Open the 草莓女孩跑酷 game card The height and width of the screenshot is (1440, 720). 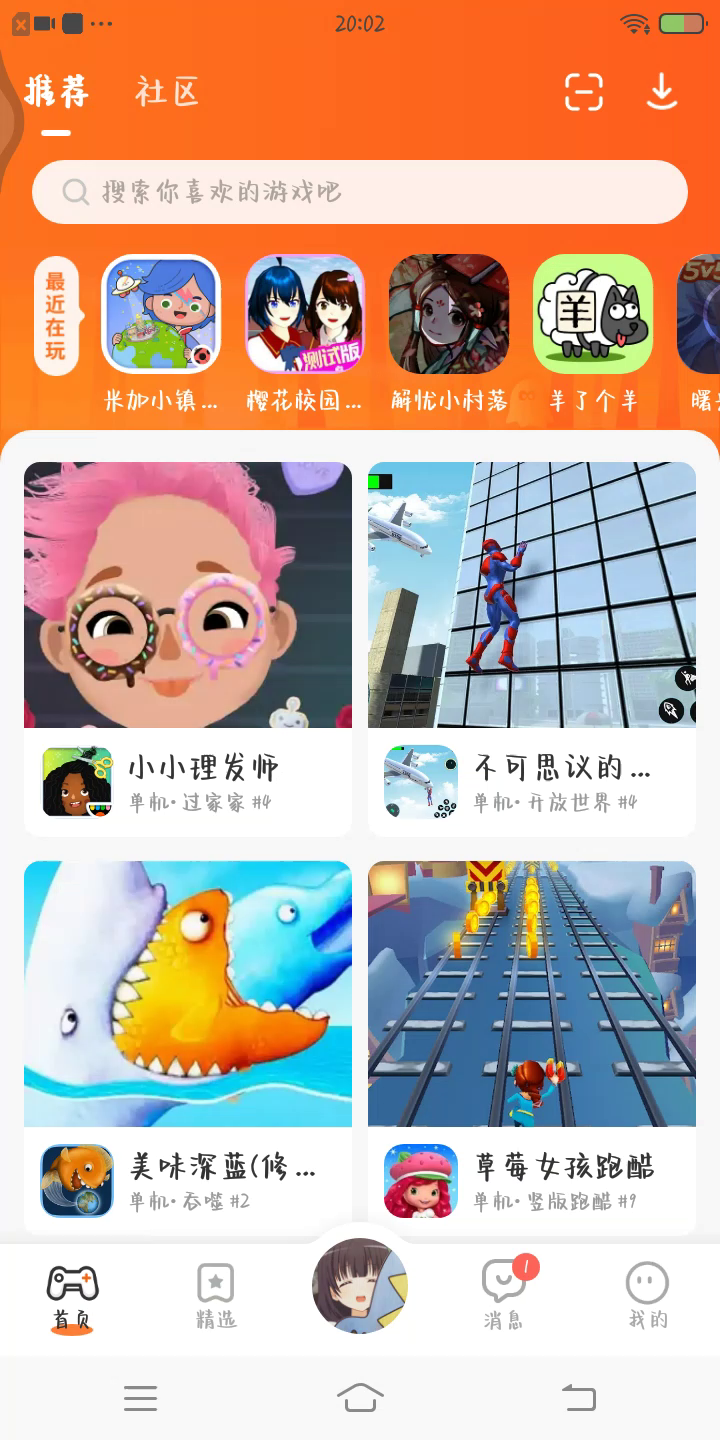[x=532, y=1046]
